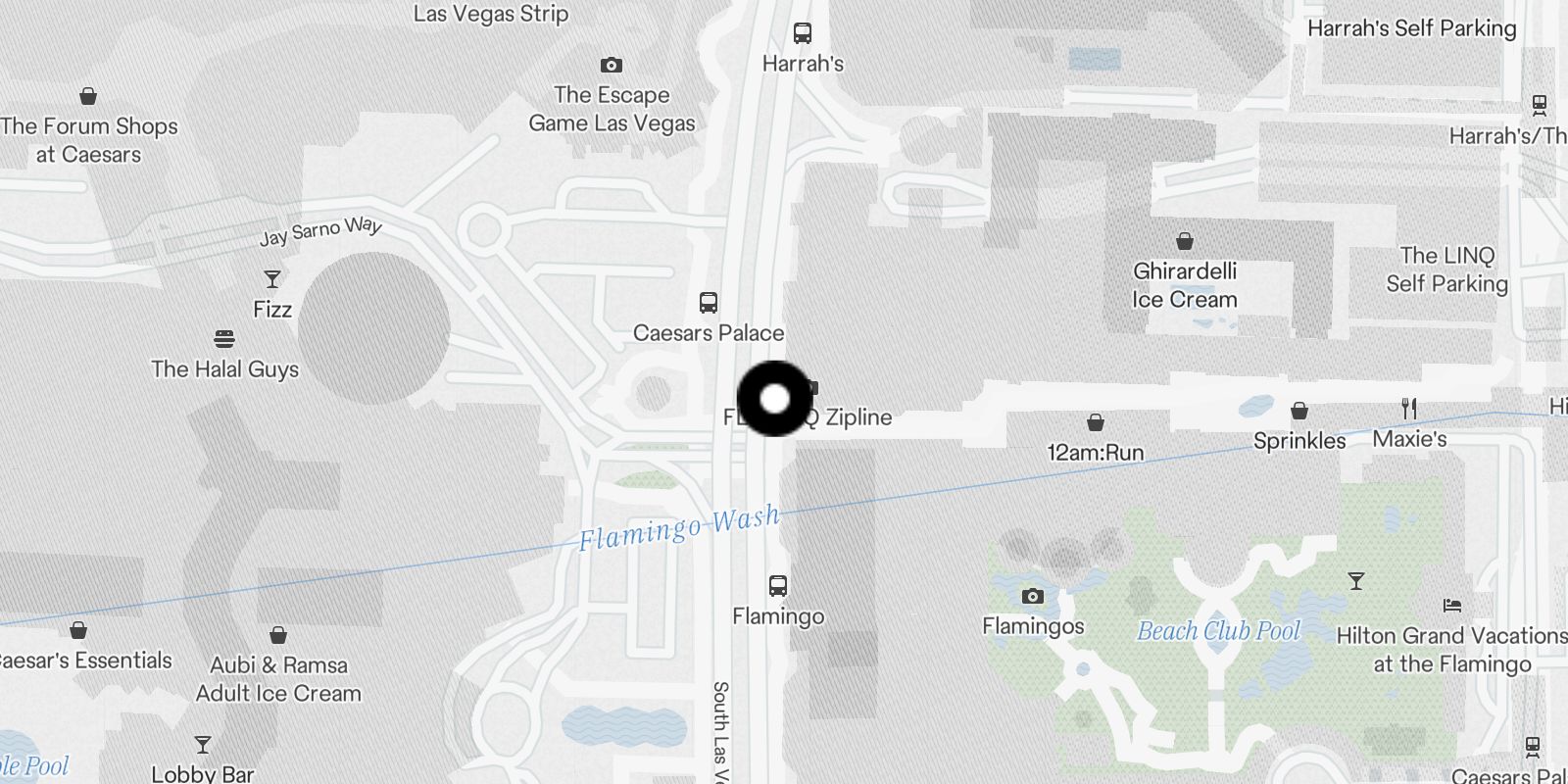Image resolution: width=1568 pixels, height=784 pixels.
Task: Select Maxie's restaurant marker
Action: (x=1409, y=409)
